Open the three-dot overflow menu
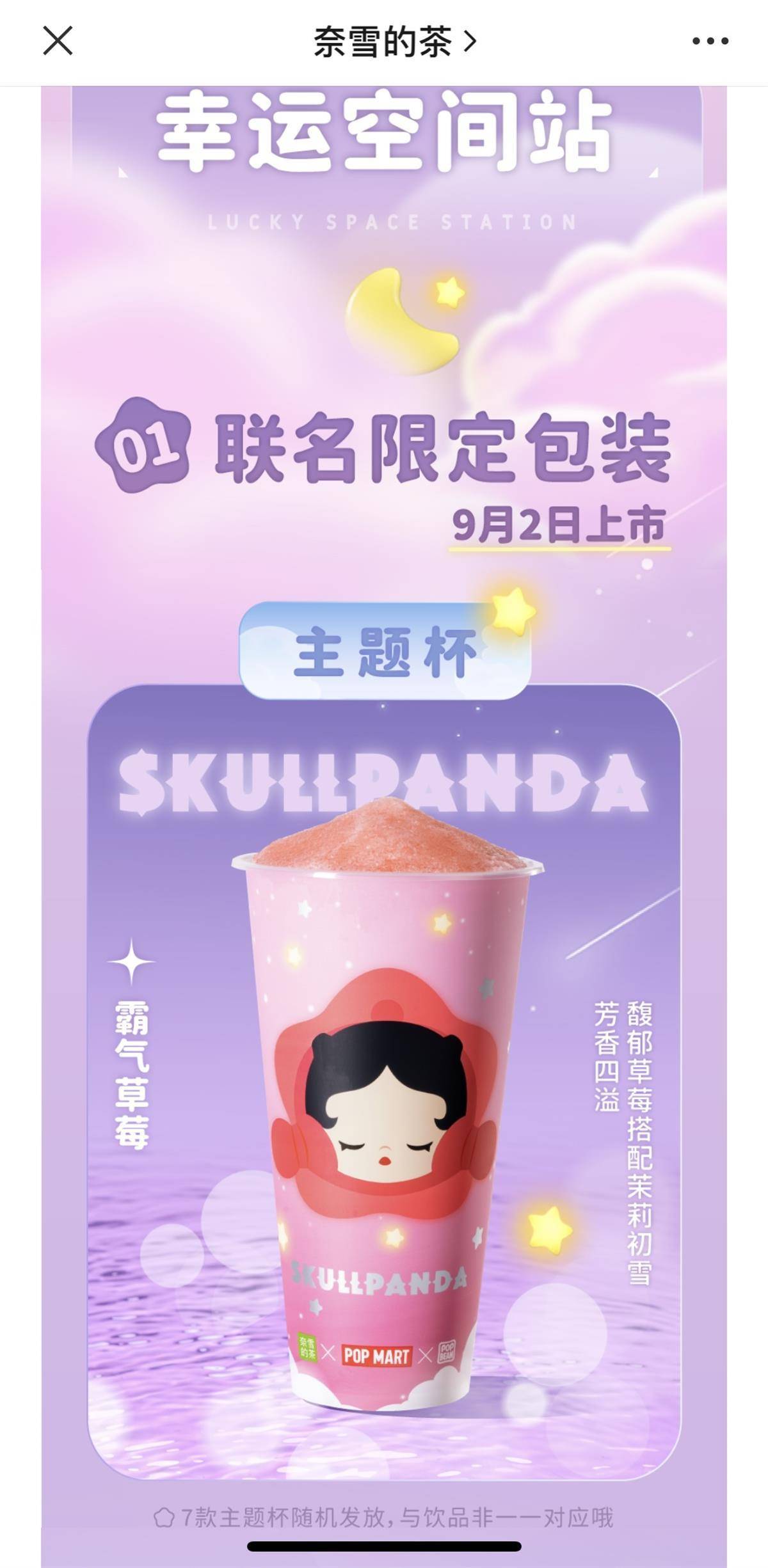Viewport: 768px width, 1568px height. tap(710, 42)
